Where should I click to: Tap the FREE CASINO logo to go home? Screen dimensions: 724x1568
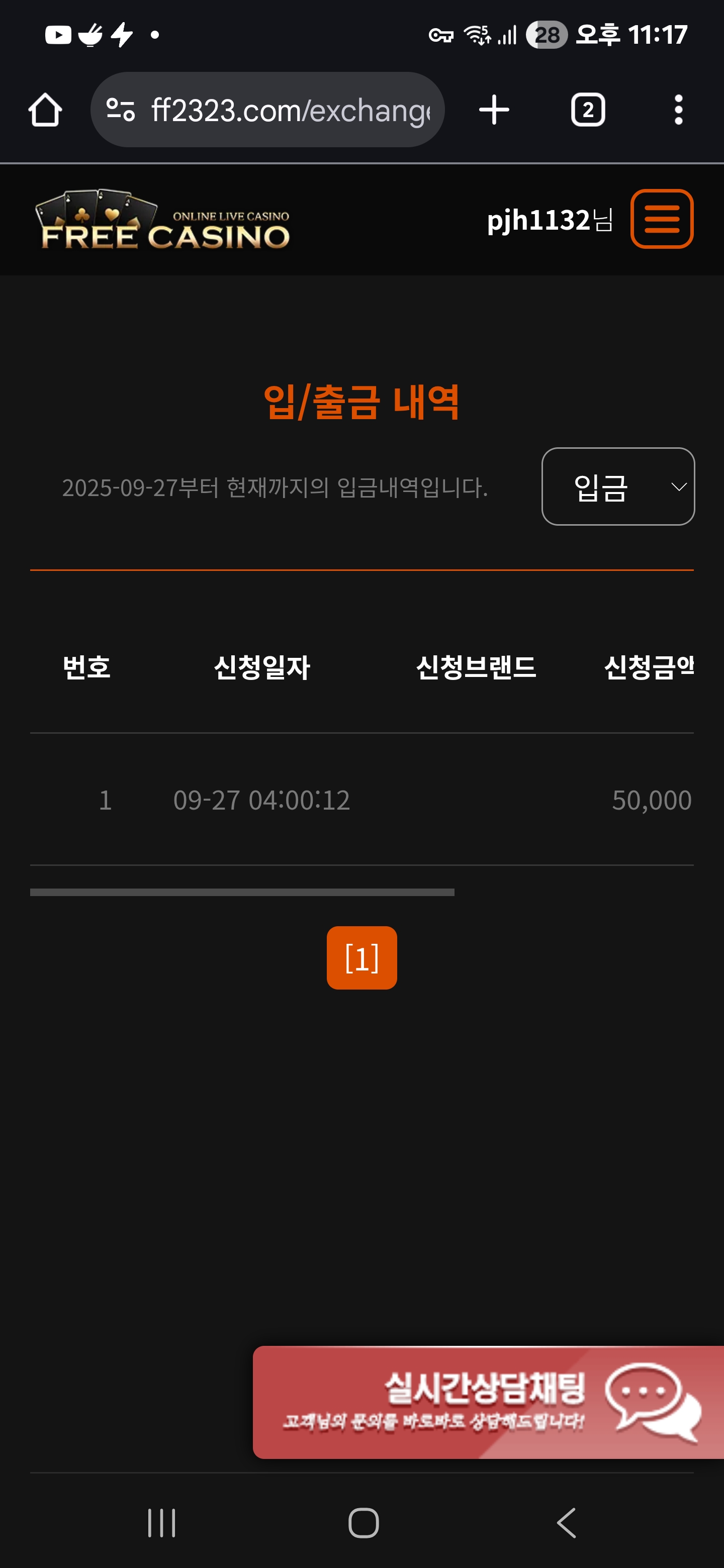tap(162, 220)
